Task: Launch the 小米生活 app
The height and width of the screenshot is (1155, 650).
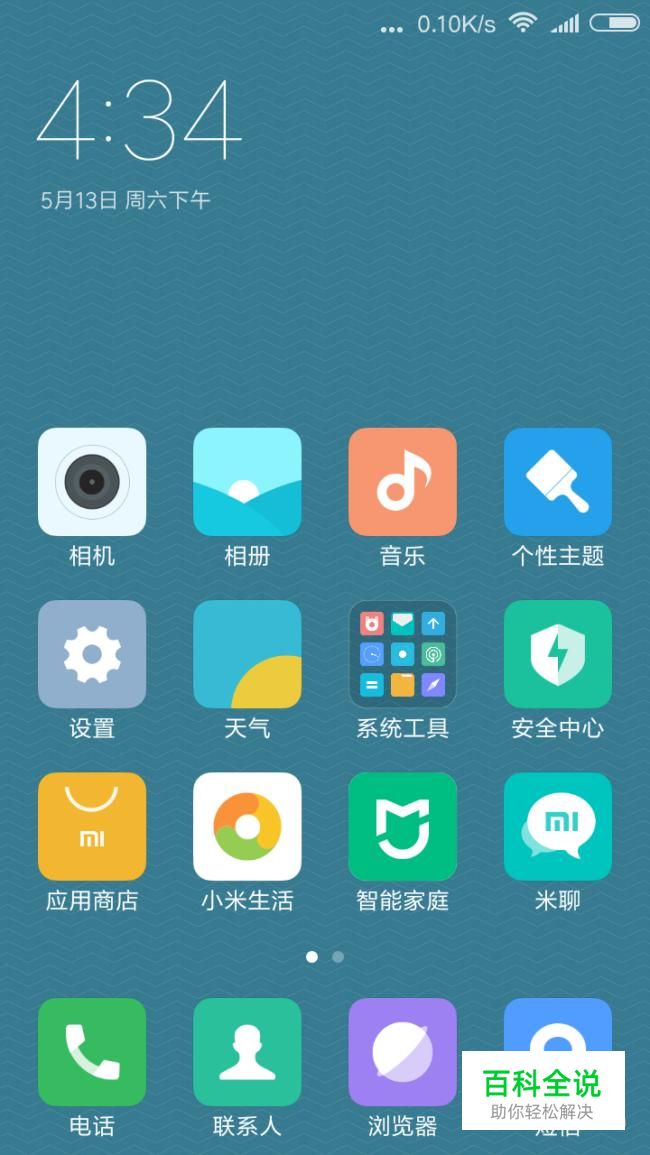Action: click(247, 826)
